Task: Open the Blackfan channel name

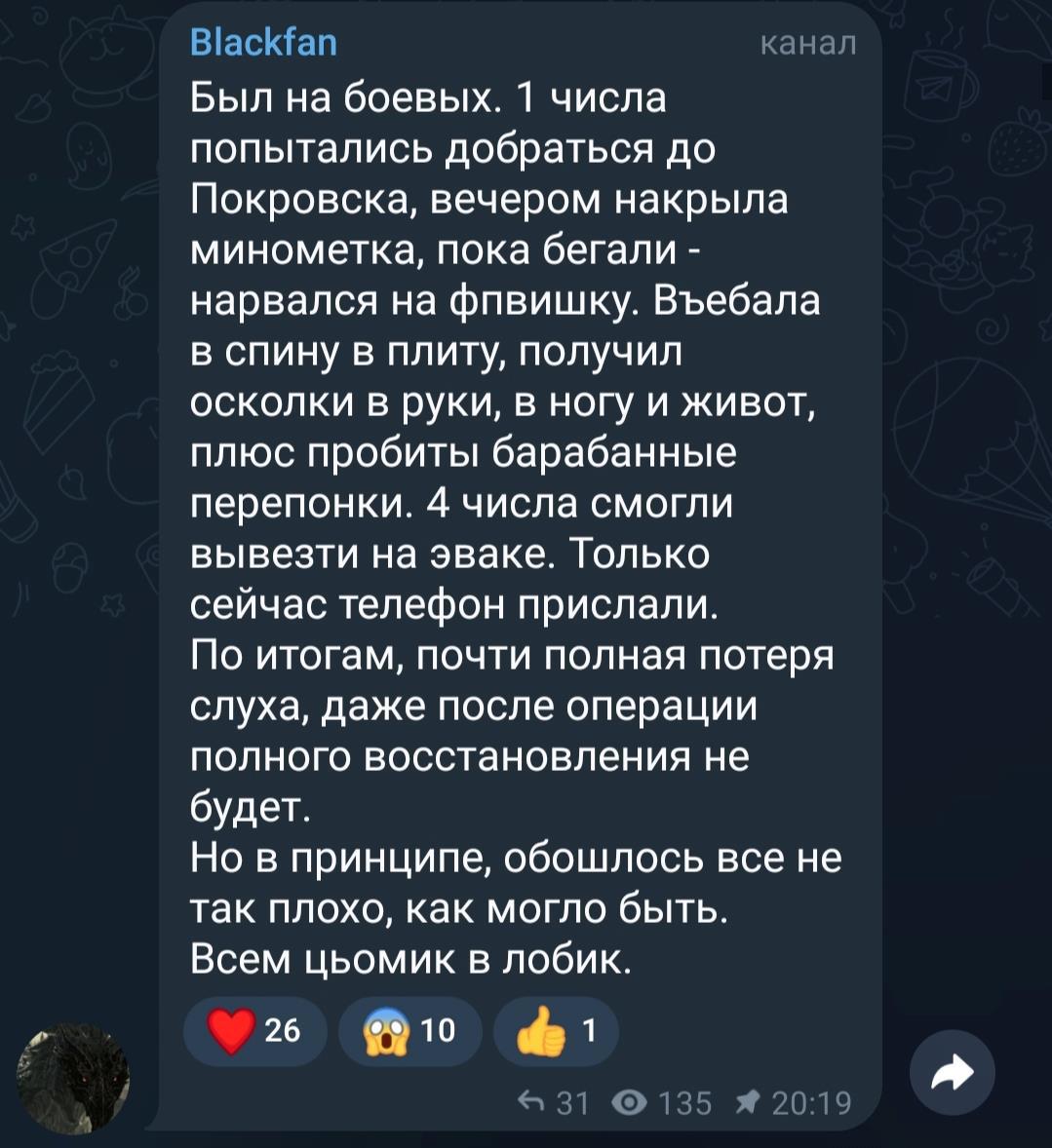Action: point(263,43)
